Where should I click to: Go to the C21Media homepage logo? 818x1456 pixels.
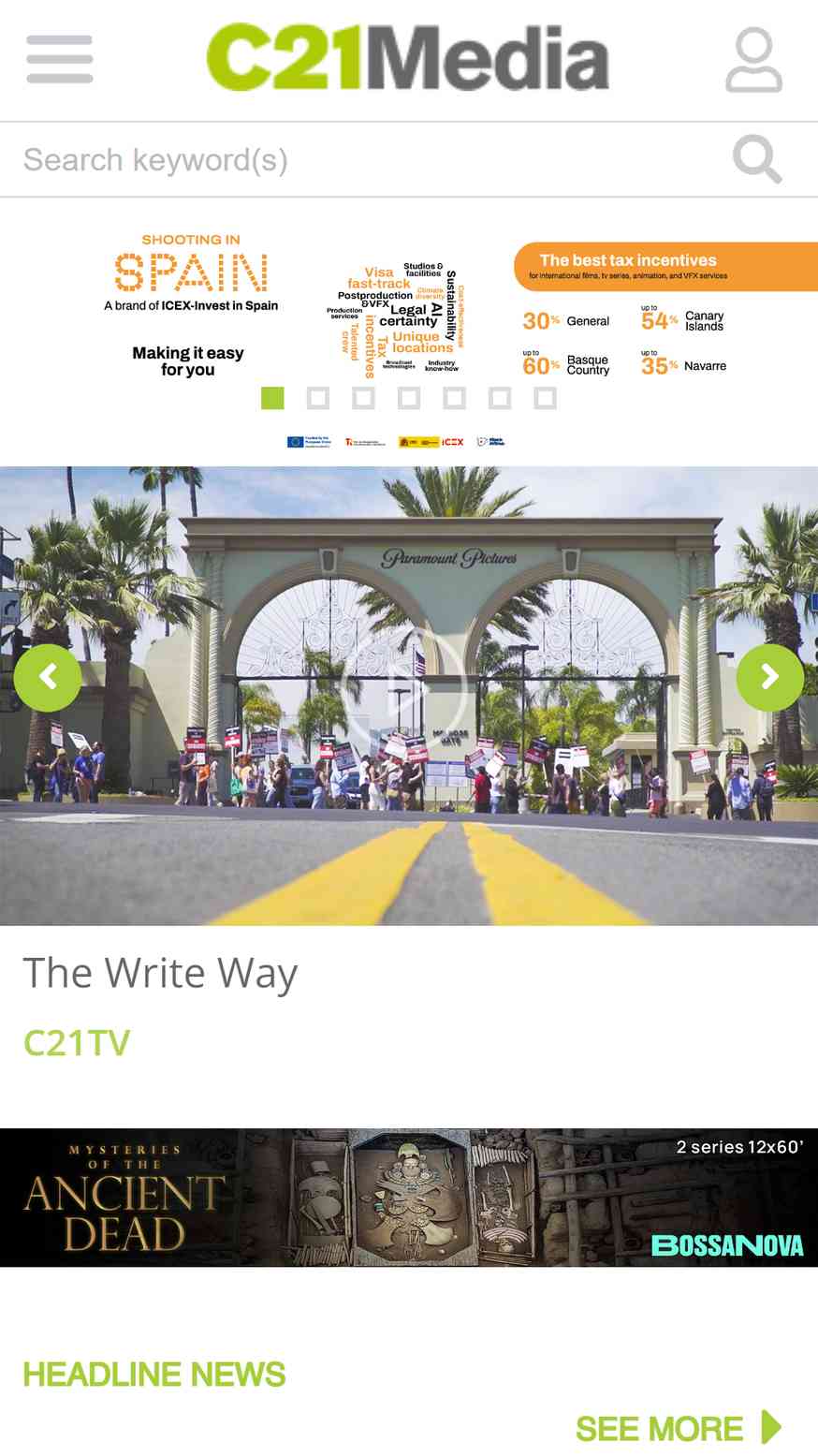[x=408, y=58]
